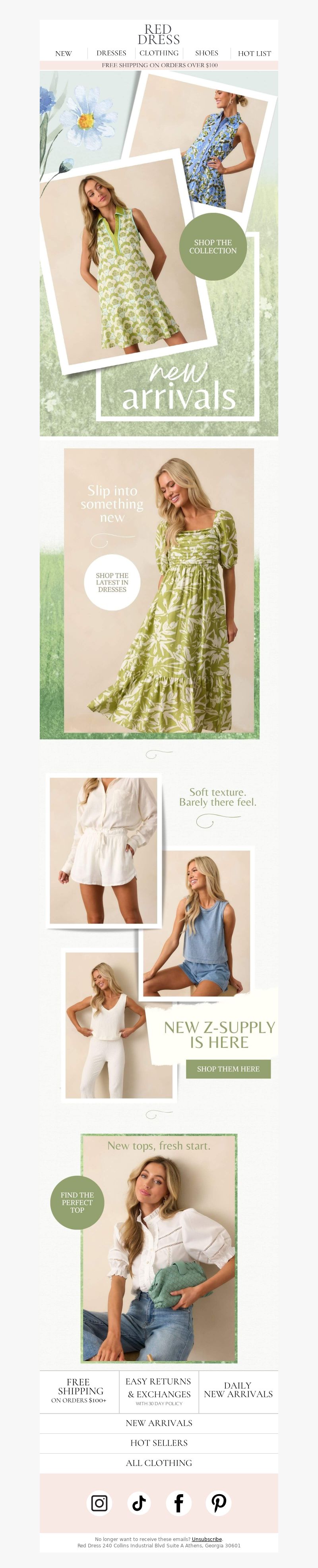Visit the Instagram page
Viewport: 318px width, 1568px height.
(x=99, y=1503)
